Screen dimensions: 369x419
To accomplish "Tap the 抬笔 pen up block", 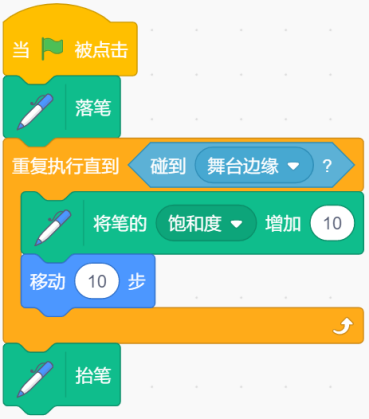I will pyautogui.click(x=62, y=376).
